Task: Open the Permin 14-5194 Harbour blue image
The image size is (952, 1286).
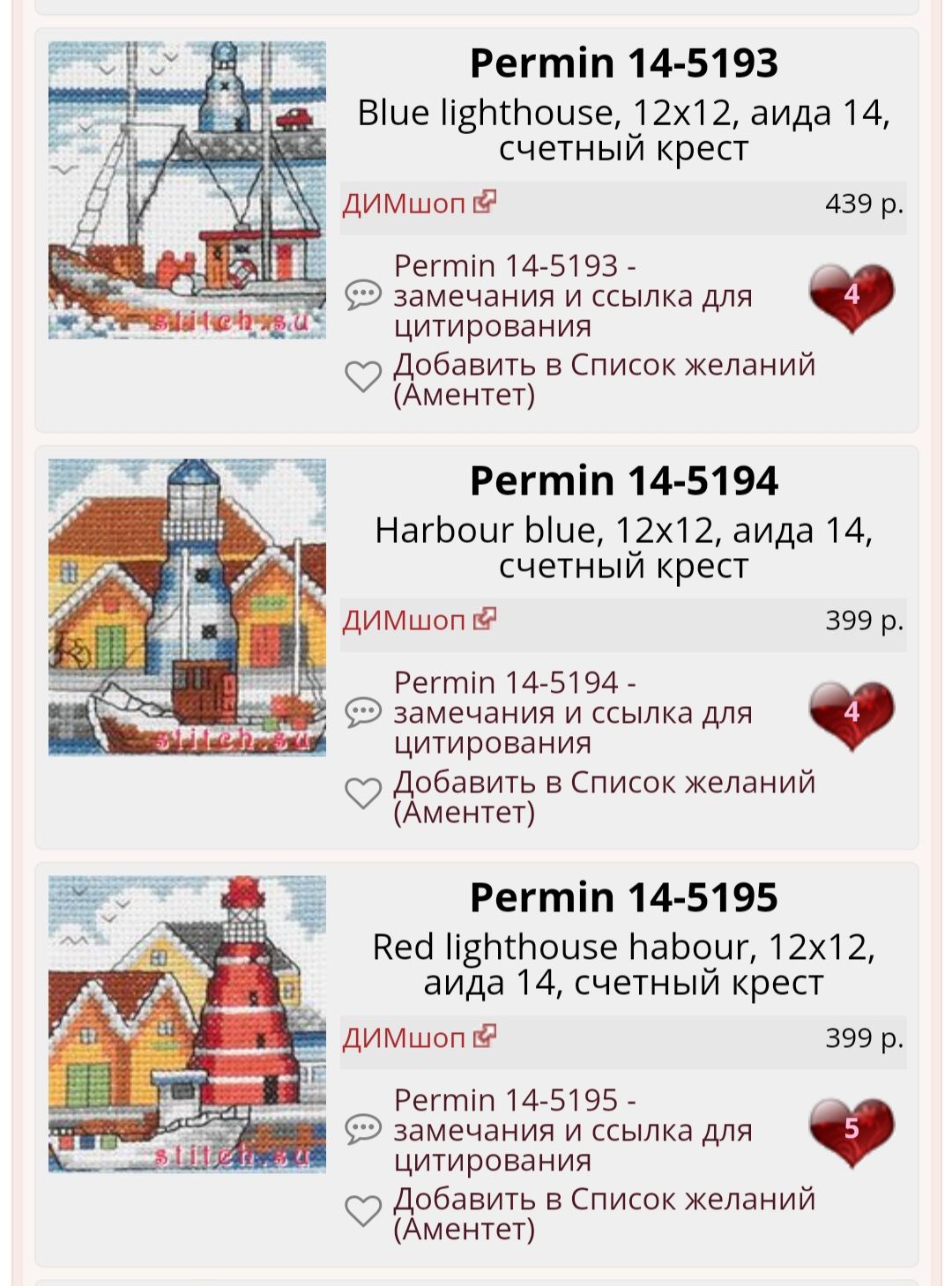Action: tap(187, 607)
